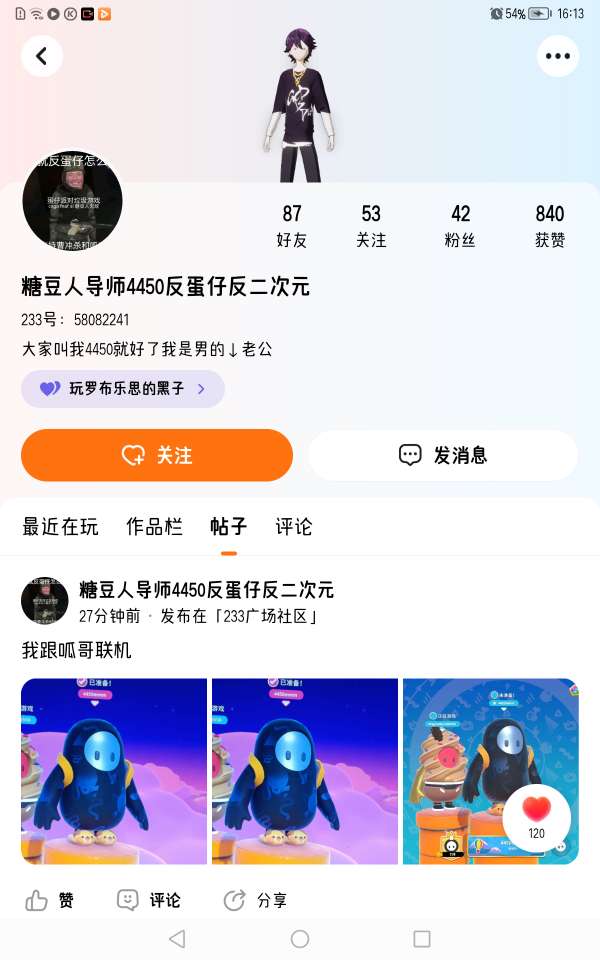Open the 玩罗布乐思的黑子 badge chip

(x=123, y=389)
